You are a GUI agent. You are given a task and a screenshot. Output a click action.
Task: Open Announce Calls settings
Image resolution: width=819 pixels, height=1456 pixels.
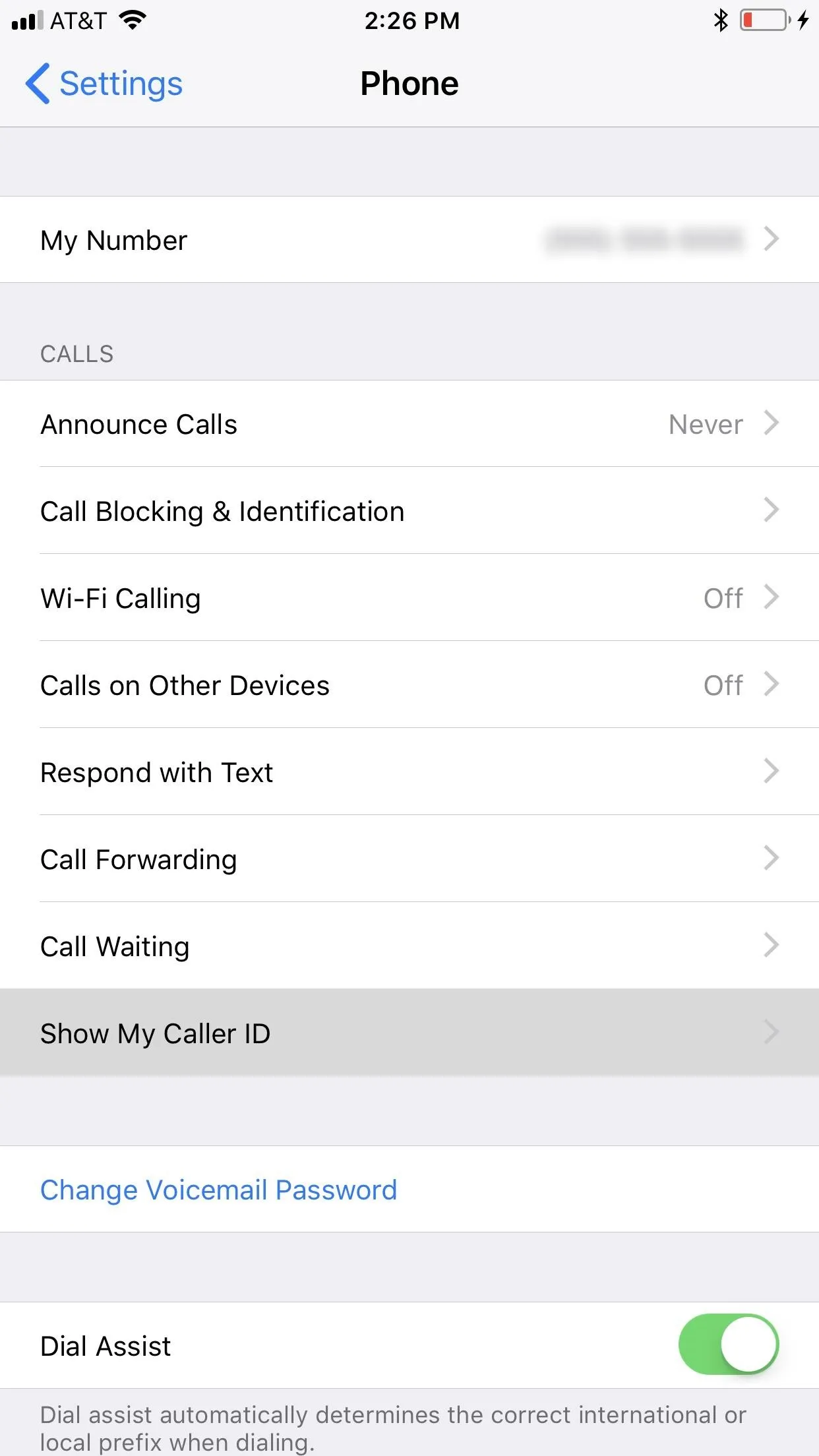pyautogui.click(x=409, y=424)
